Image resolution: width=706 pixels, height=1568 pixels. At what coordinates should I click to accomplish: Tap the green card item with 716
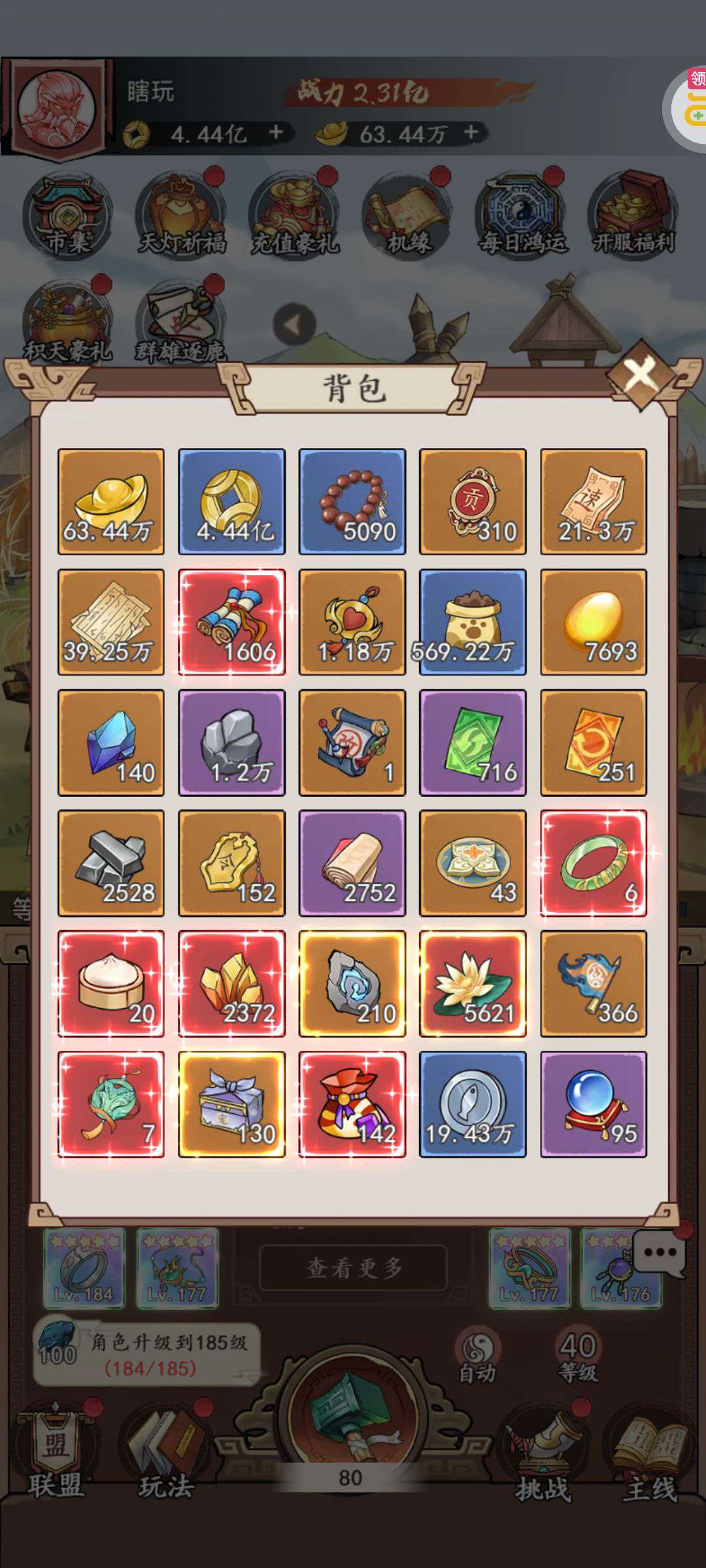[473, 743]
